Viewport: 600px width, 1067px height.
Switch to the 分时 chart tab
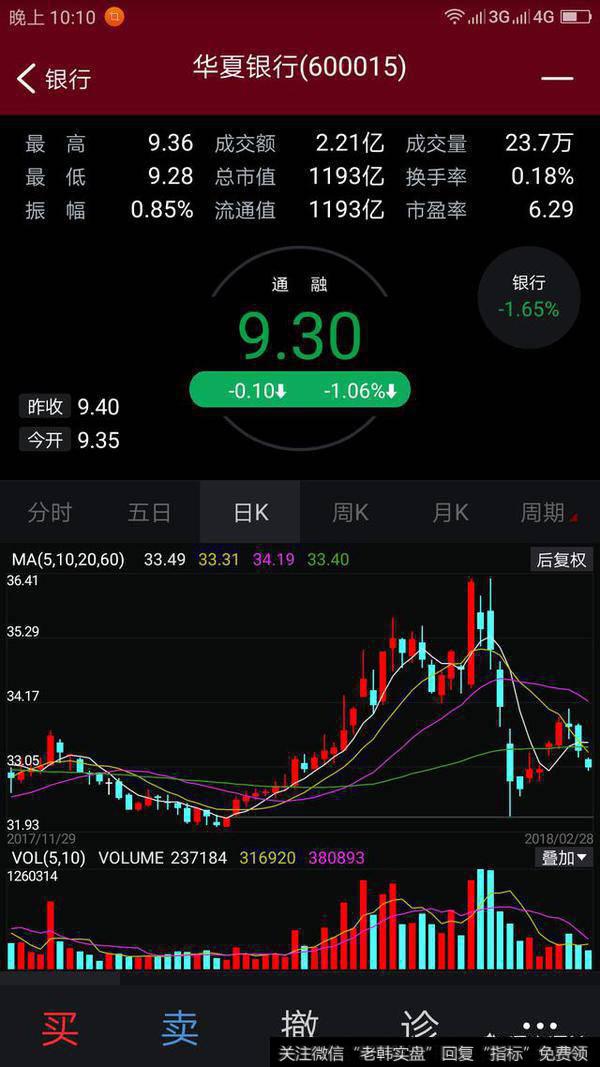[50, 513]
